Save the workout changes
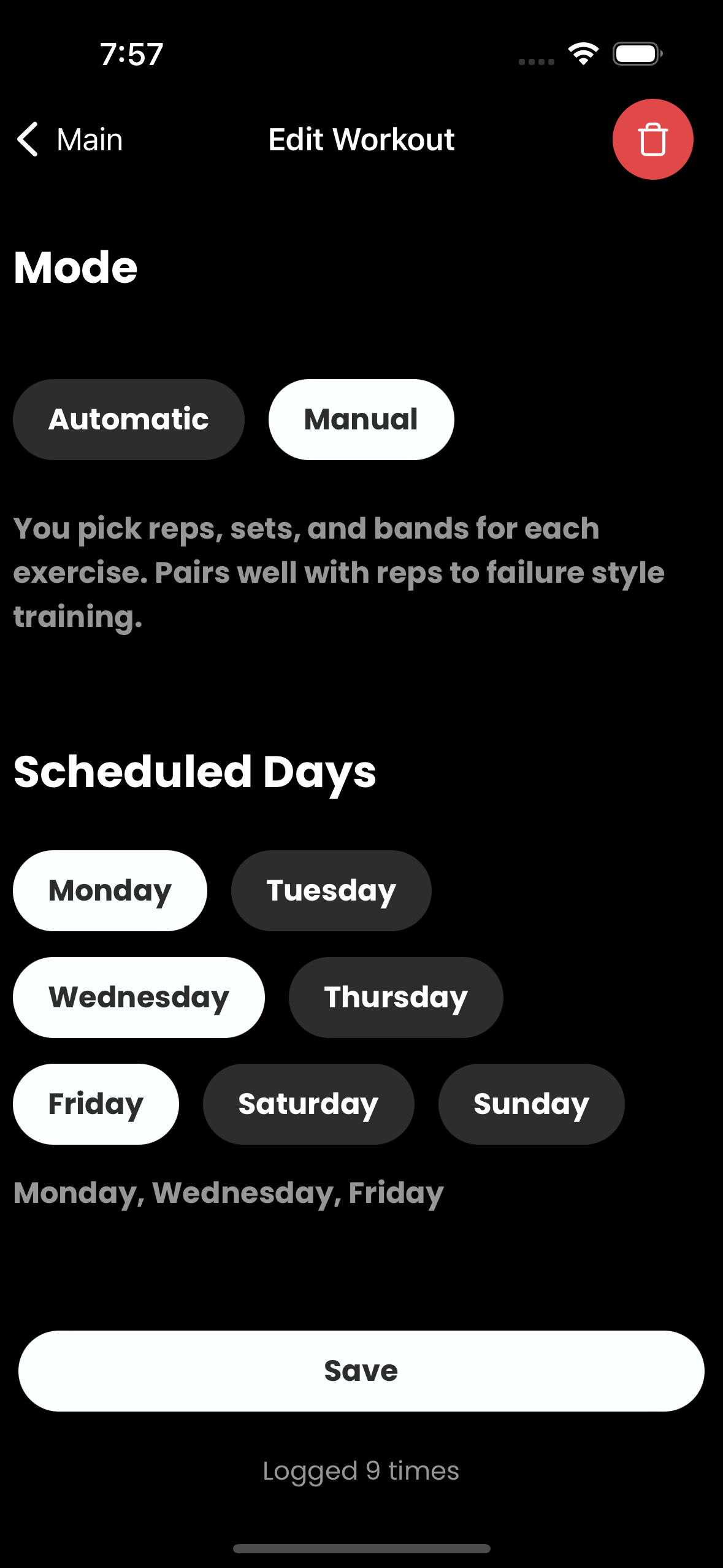The image size is (723, 1568). (361, 1371)
